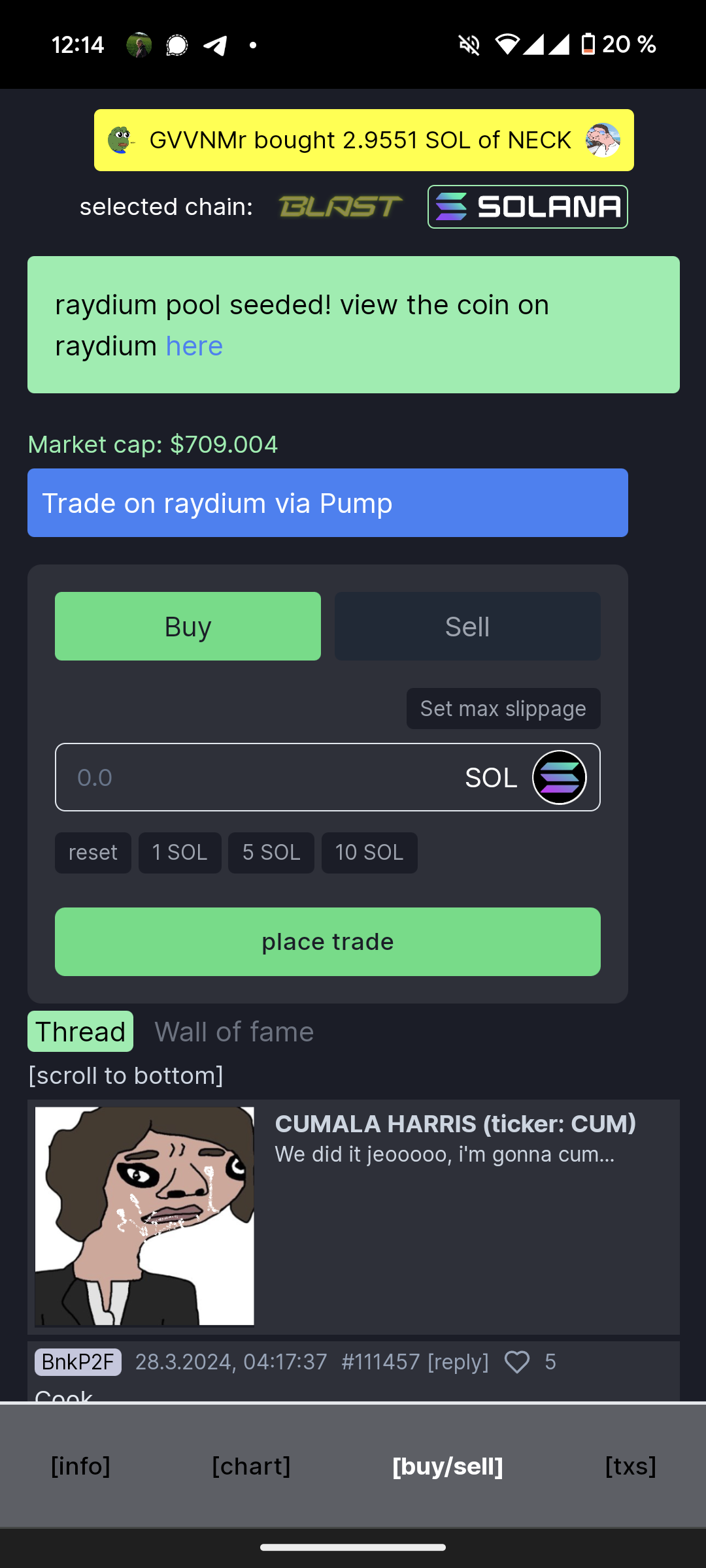Choose the 5 SOL preset
The width and height of the screenshot is (706, 1568).
pyautogui.click(x=271, y=853)
